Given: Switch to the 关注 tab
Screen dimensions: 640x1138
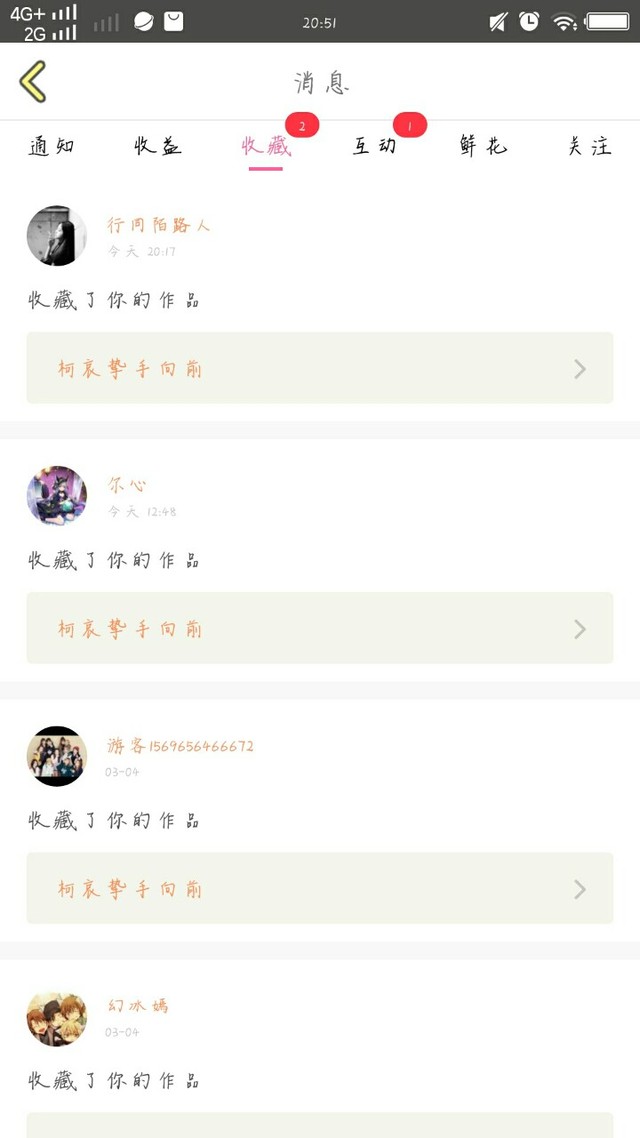Looking at the screenshot, I should tap(590, 147).
